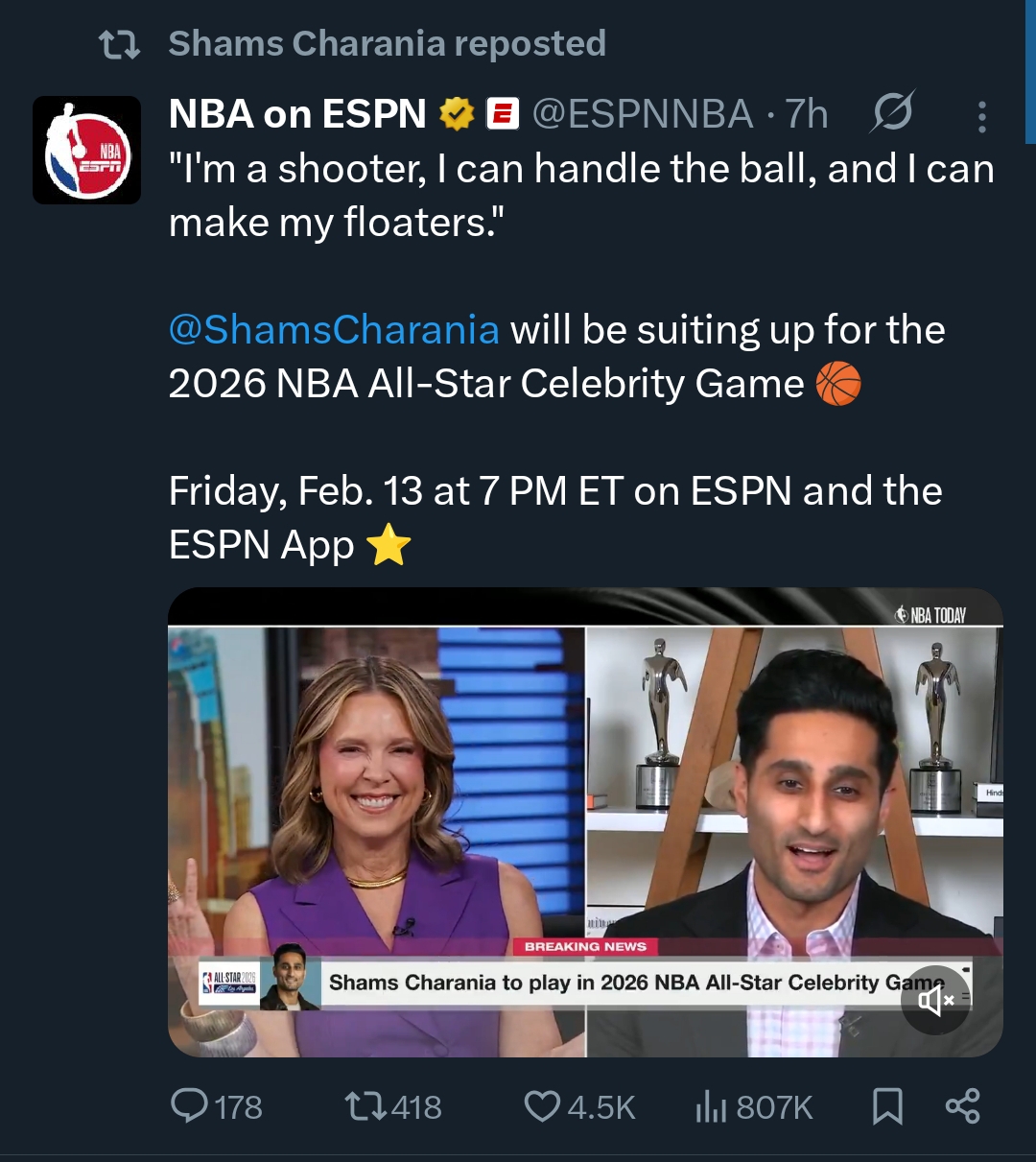
Task: Open the NBA on ESPN account name
Action: (x=297, y=114)
